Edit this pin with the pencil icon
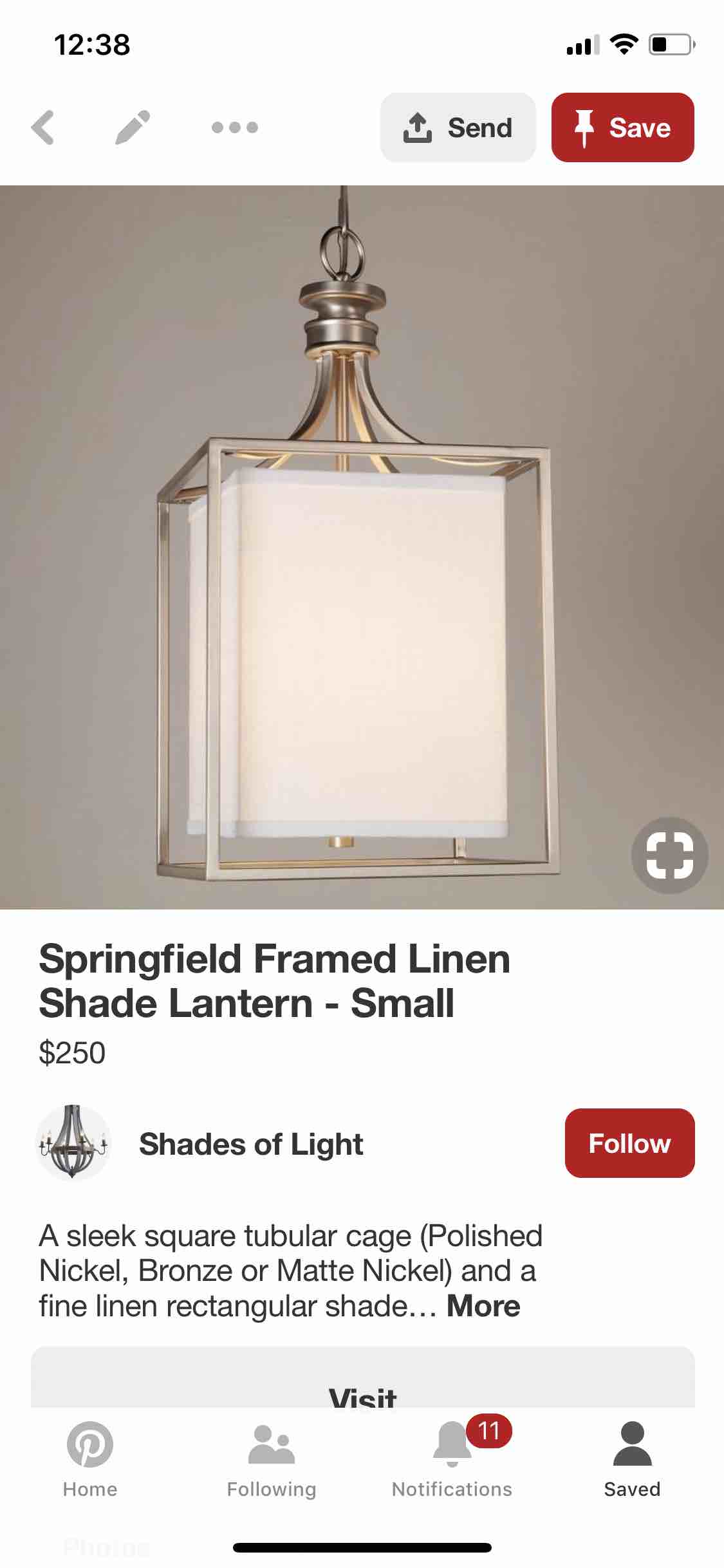724x1568 pixels. tap(133, 127)
